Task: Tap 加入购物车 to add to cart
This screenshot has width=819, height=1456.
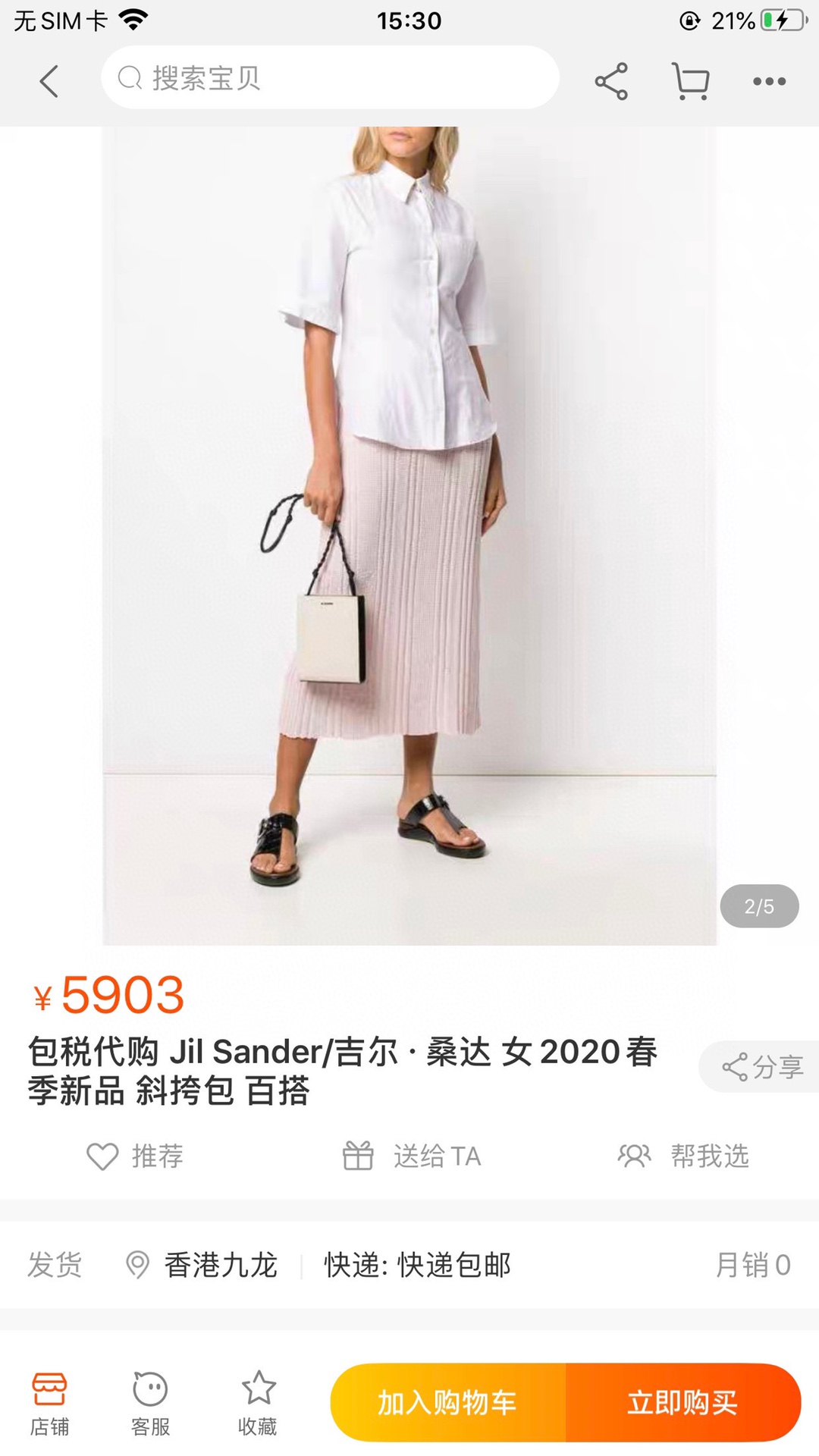Action: click(448, 1403)
